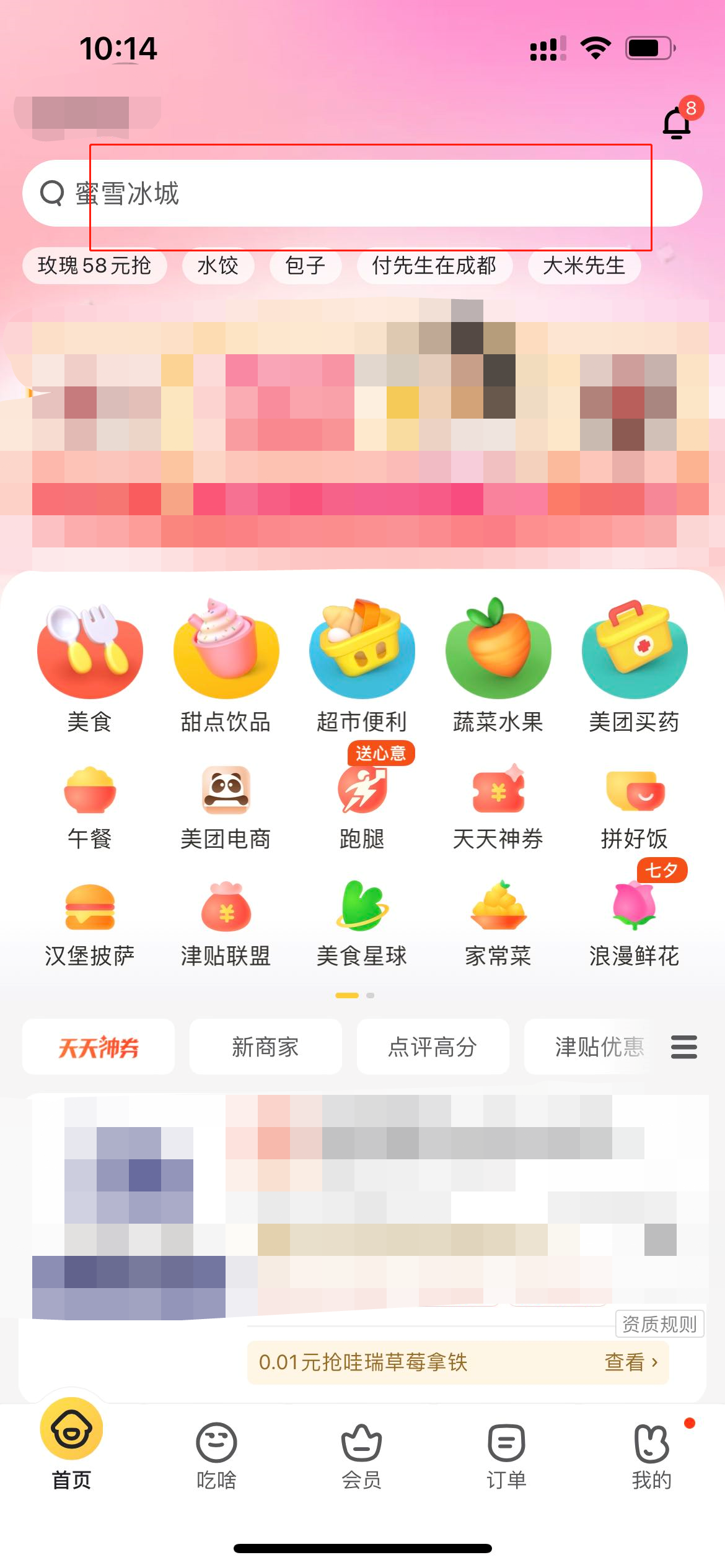Viewport: 725px width, 1568px height.
Task: Open 超市便利 category
Action: point(362,667)
